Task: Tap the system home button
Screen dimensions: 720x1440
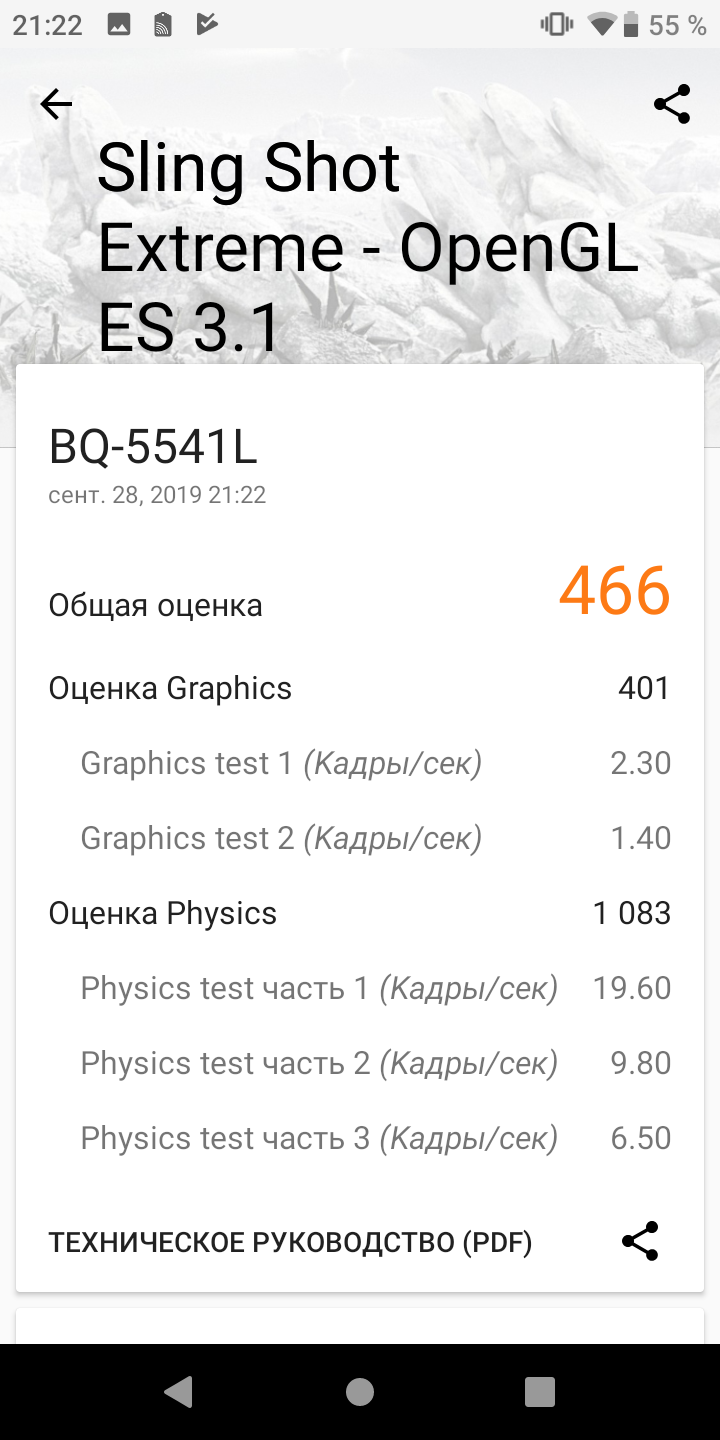Action: click(x=360, y=1391)
